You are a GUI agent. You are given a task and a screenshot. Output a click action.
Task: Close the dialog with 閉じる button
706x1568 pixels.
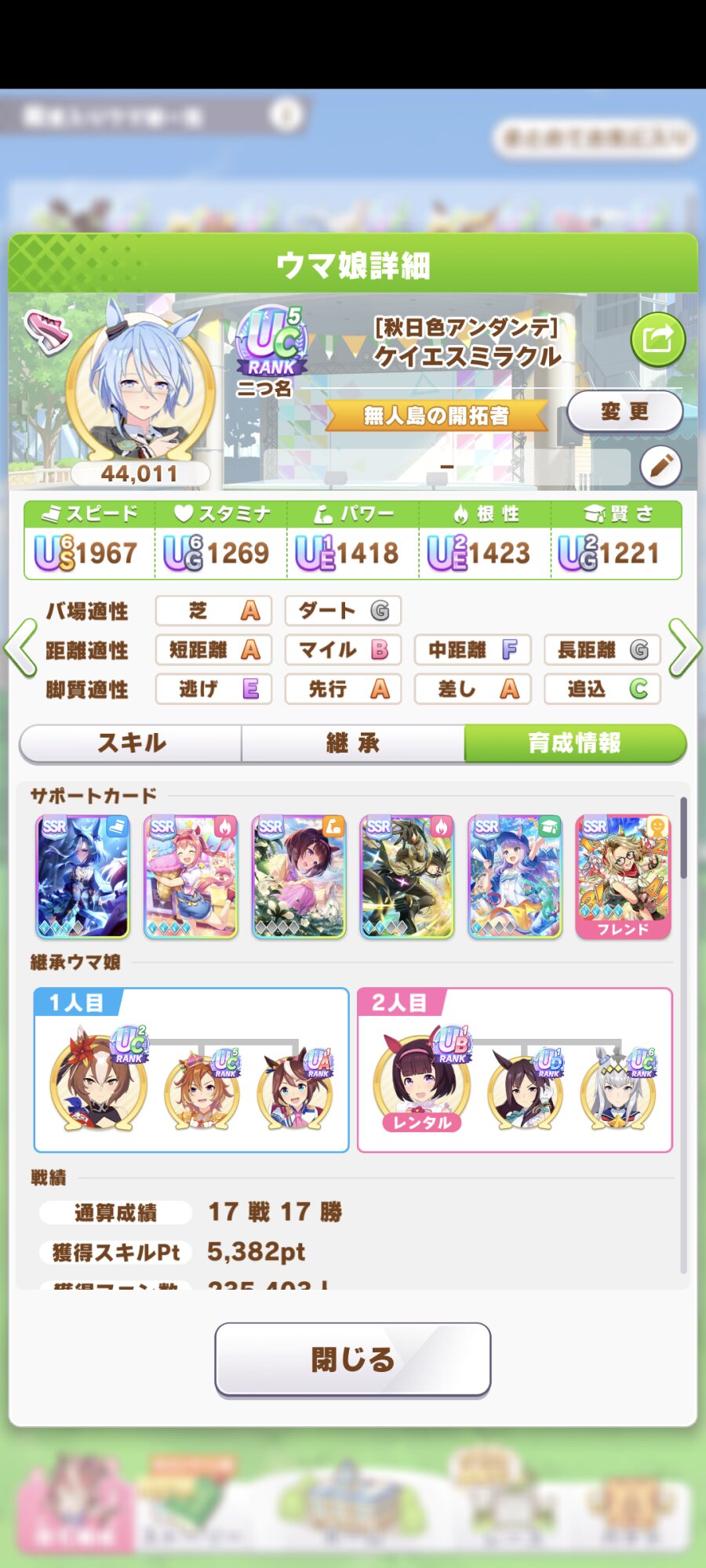coord(352,1359)
